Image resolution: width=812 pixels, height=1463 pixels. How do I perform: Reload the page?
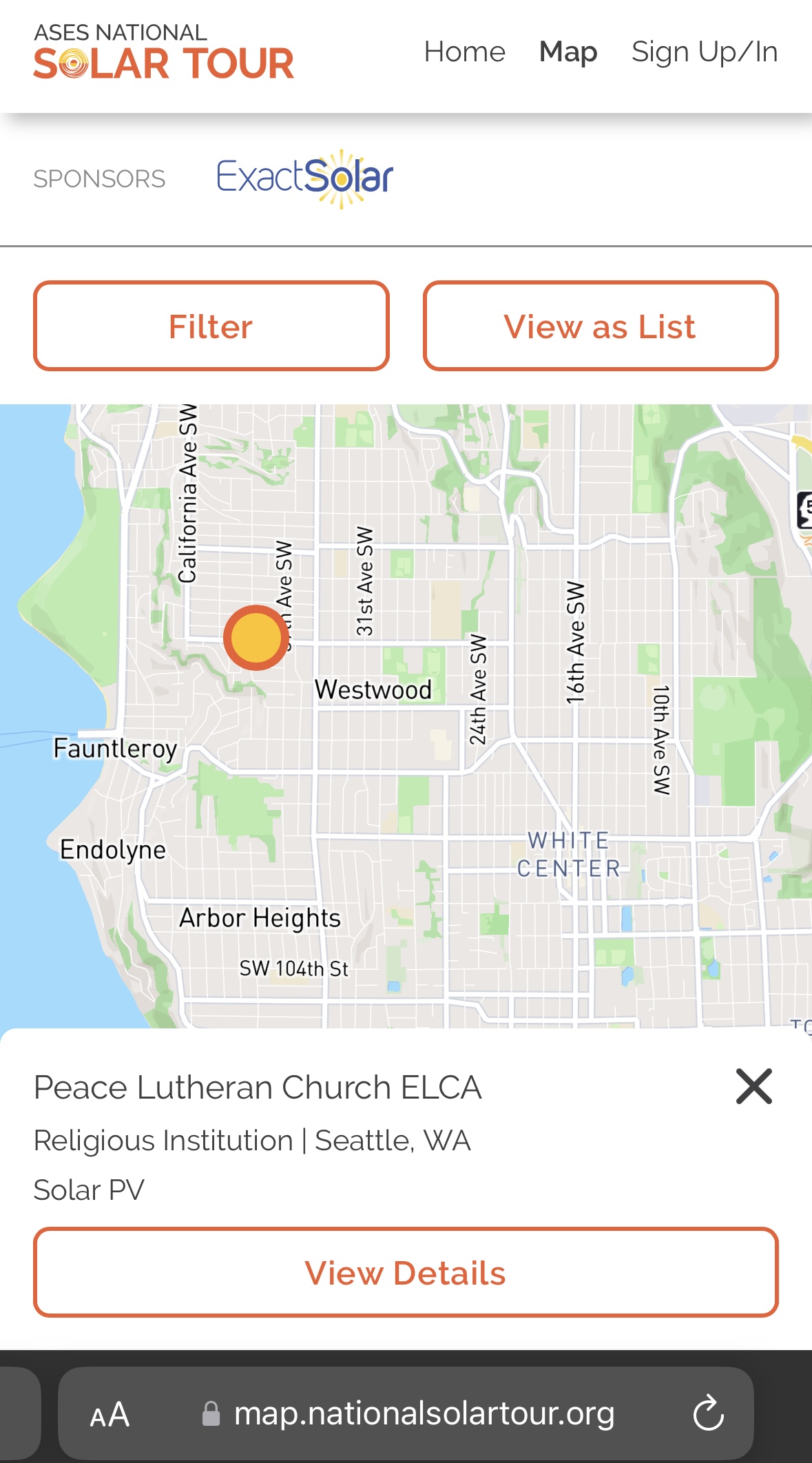tap(708, 1414)
